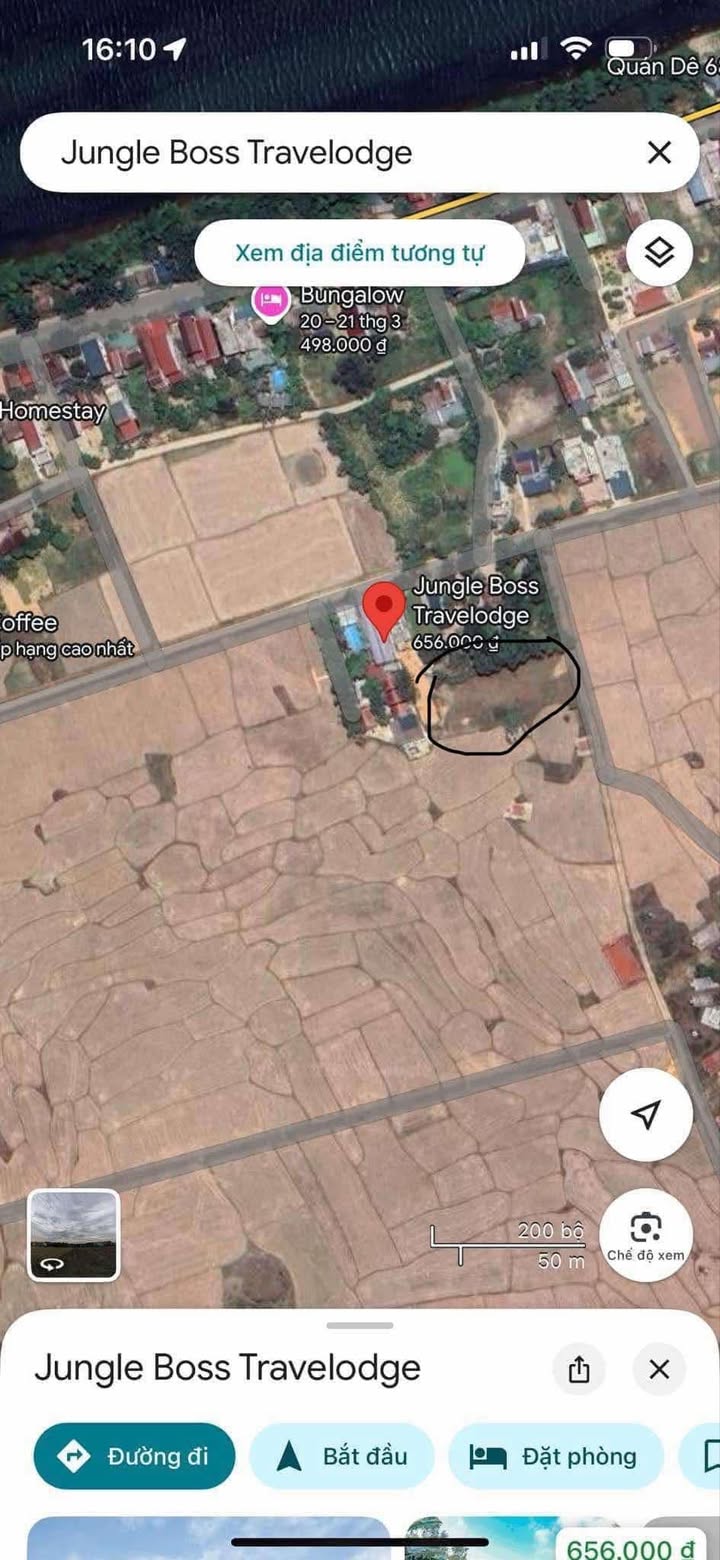The image size is (720, 1560).
Task: Open the Street View thumbnail
Action: click(x=74, y=1234)
